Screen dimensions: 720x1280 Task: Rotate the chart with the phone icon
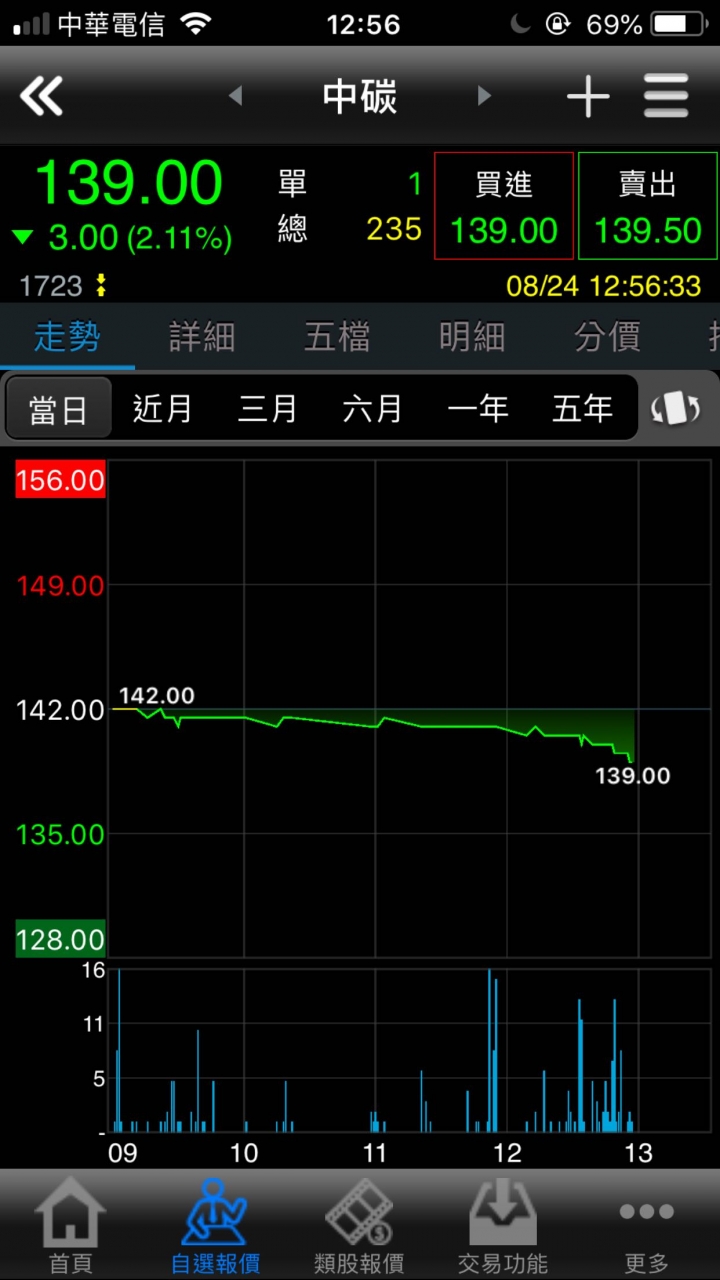676,408
